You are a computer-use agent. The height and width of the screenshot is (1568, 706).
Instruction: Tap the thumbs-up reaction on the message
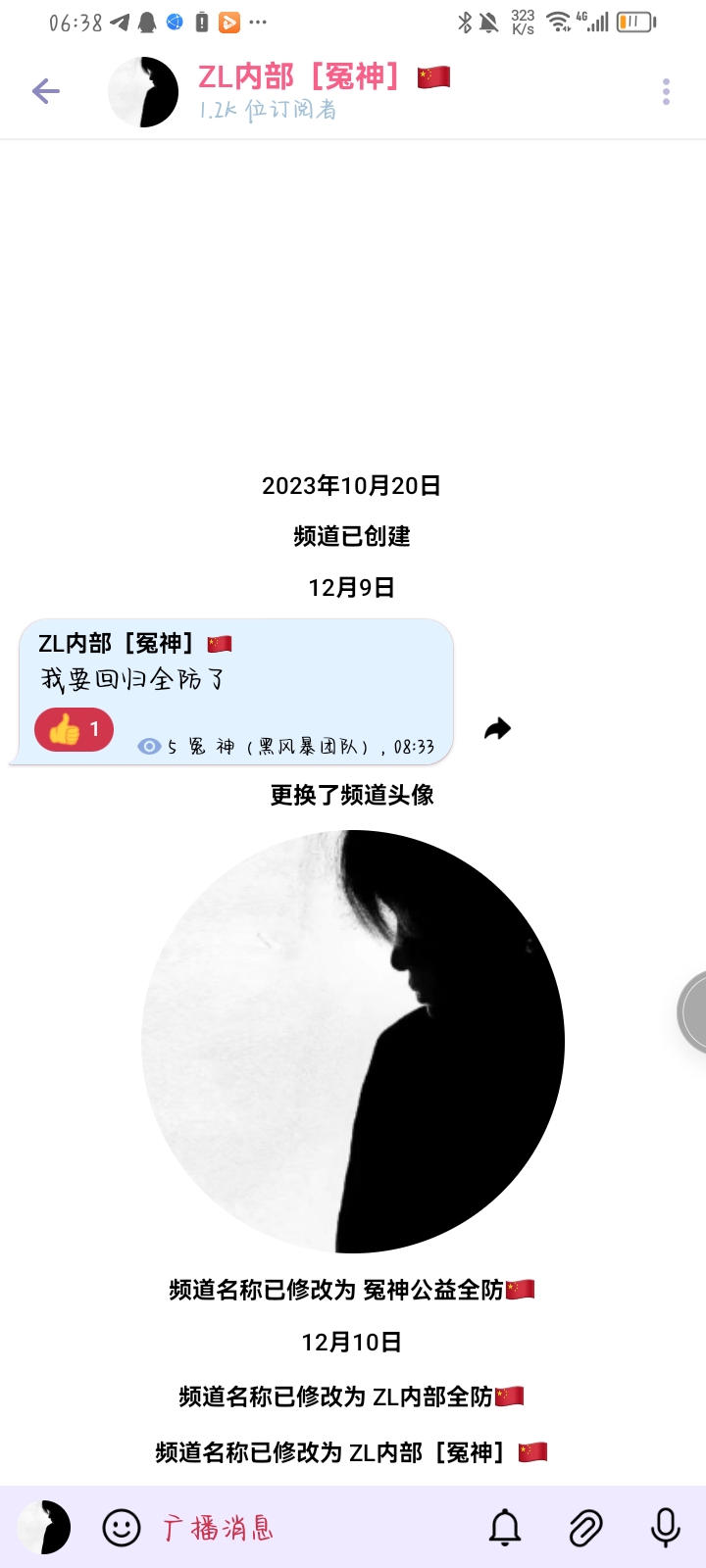(x=75, y=729)
